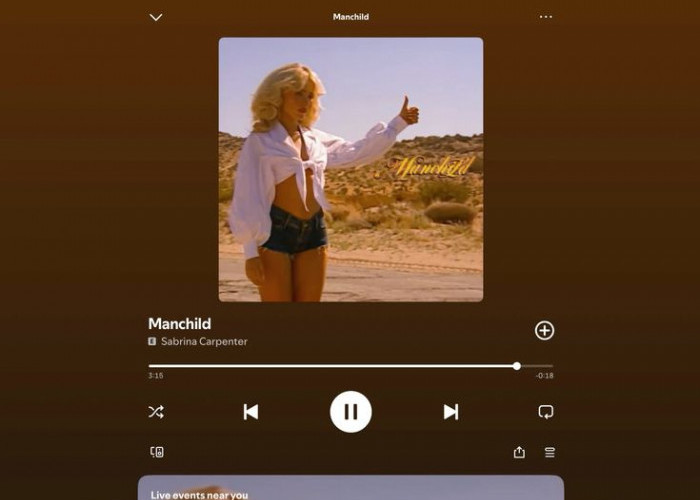Open Sabrina Carpenter's artist page
This screenshot has height=500, width=700.
204,342
